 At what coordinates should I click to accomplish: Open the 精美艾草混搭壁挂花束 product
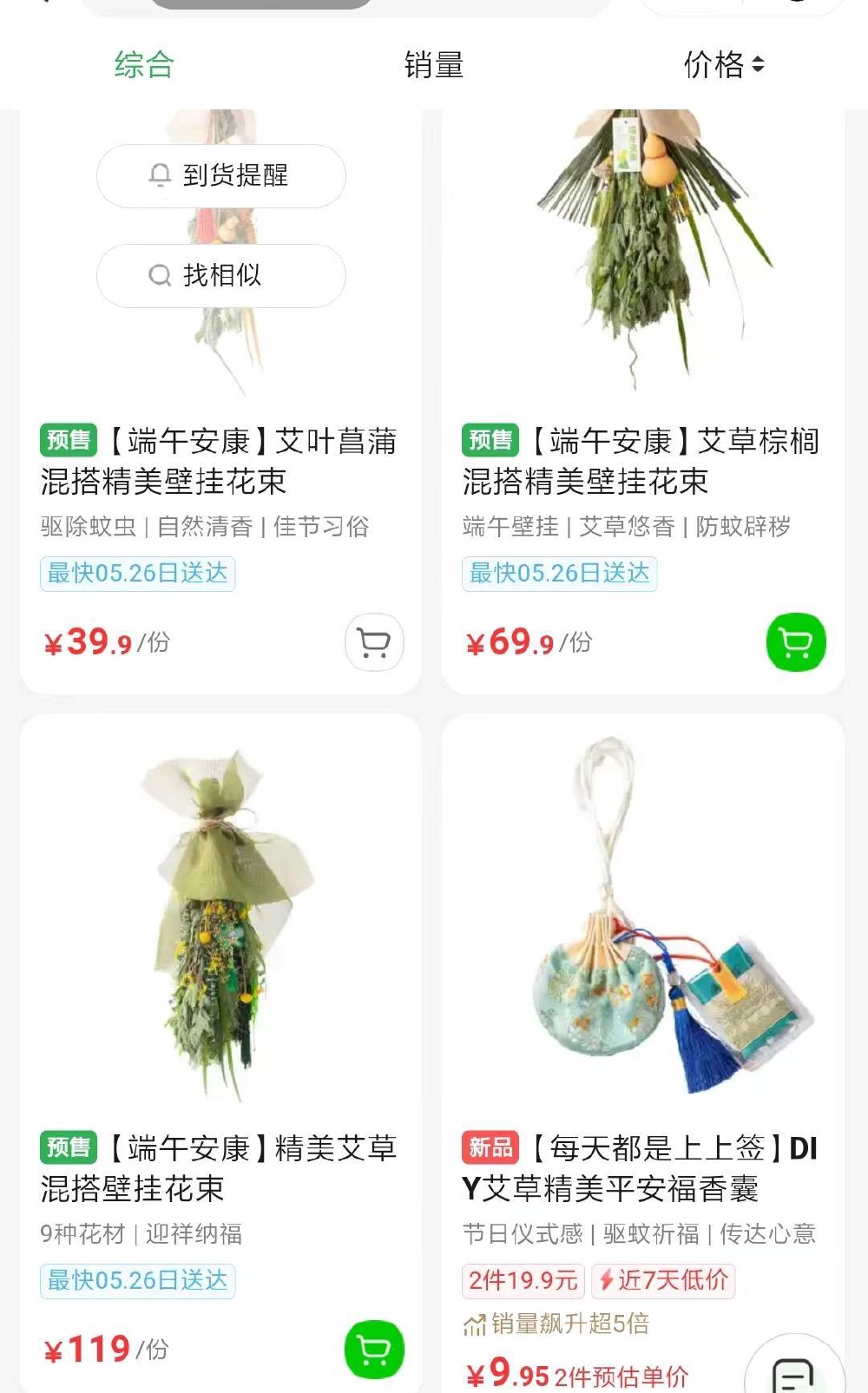click(220, 1168)
